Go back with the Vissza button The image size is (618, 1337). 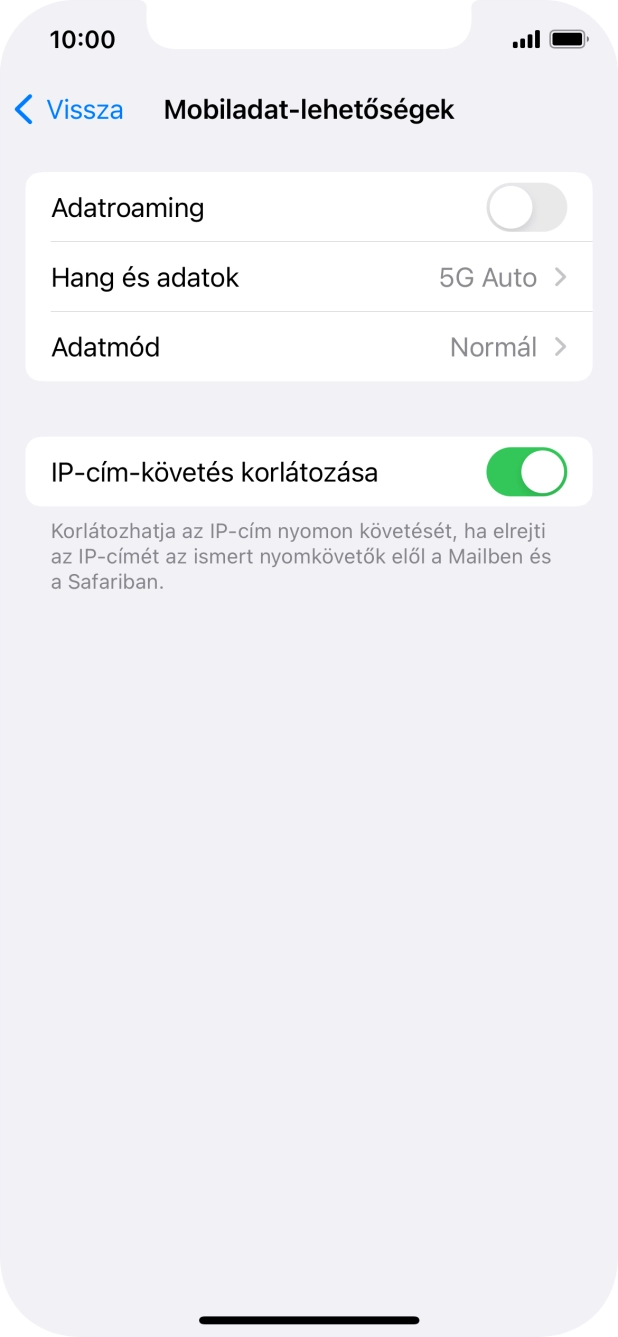(x=69, y=110)
